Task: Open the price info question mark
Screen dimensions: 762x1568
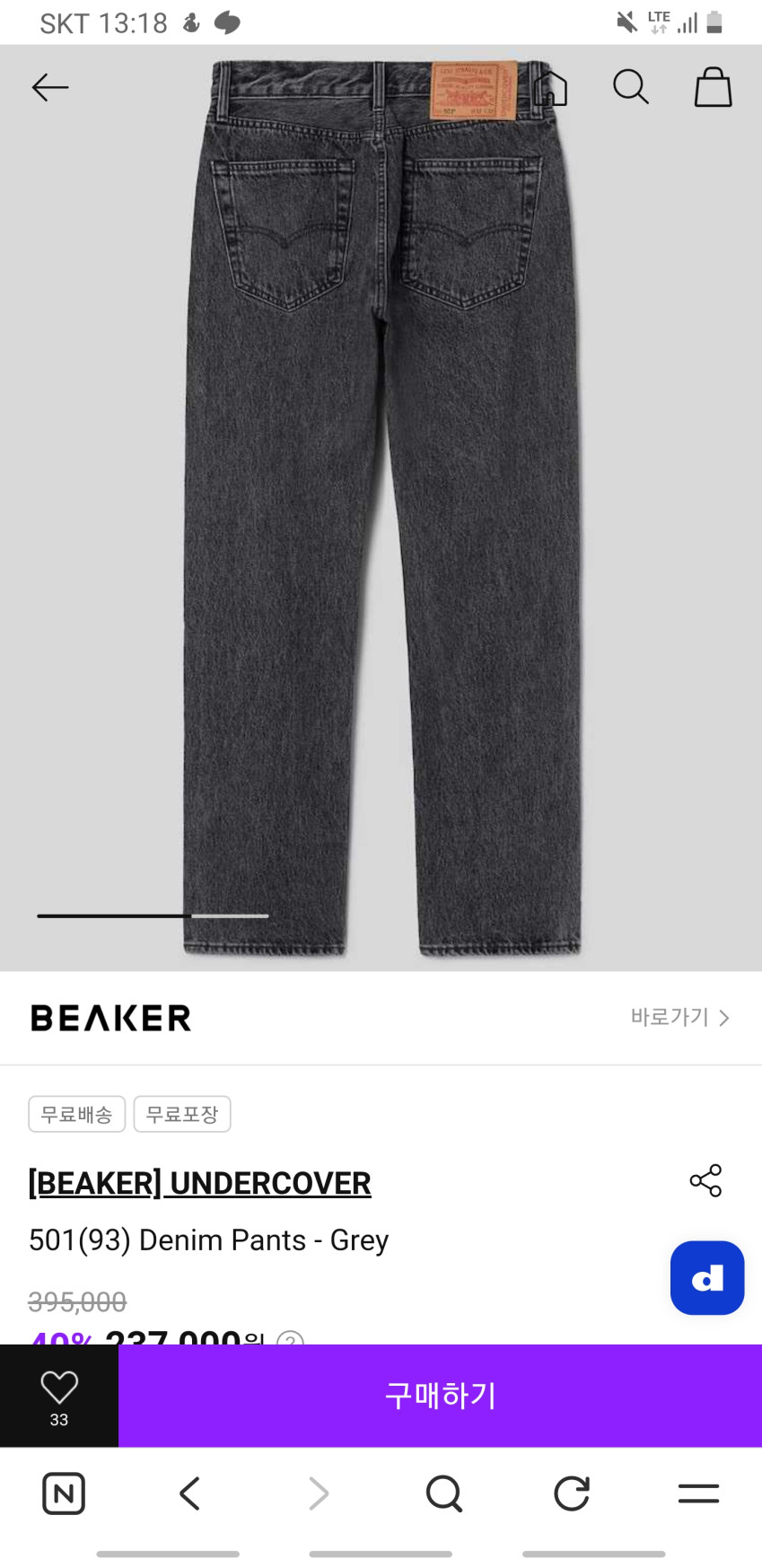Action: click(290, 1339)
